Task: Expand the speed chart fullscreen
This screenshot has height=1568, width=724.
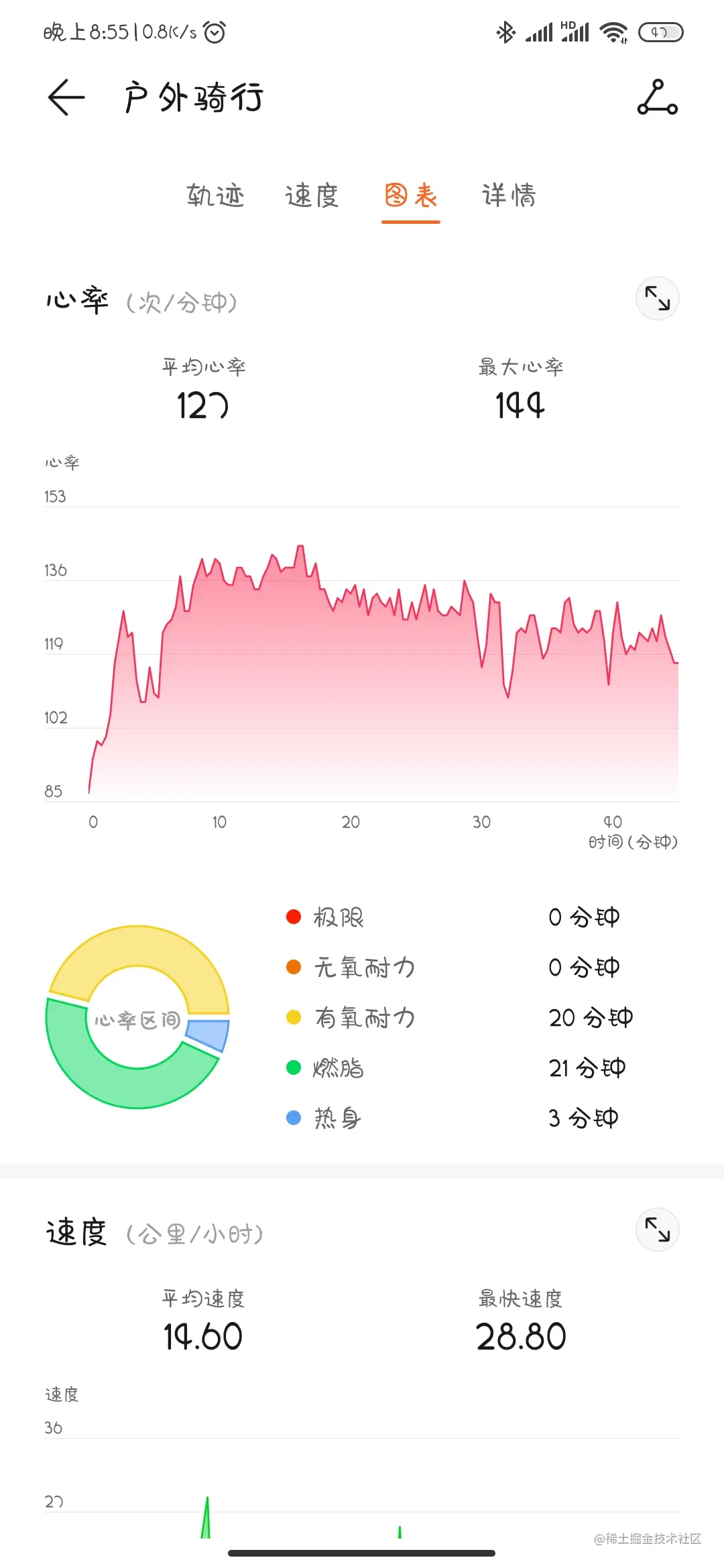Action: (x=657, y=1230)
